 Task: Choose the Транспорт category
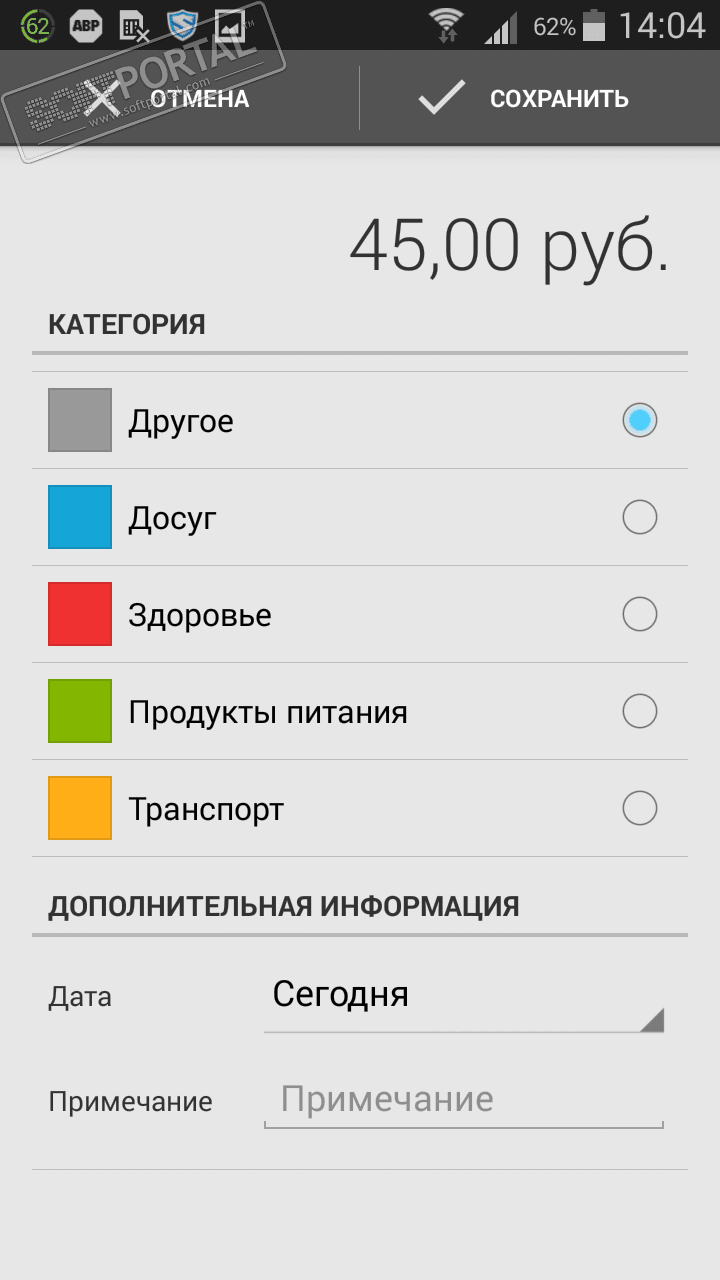point(360,808)
